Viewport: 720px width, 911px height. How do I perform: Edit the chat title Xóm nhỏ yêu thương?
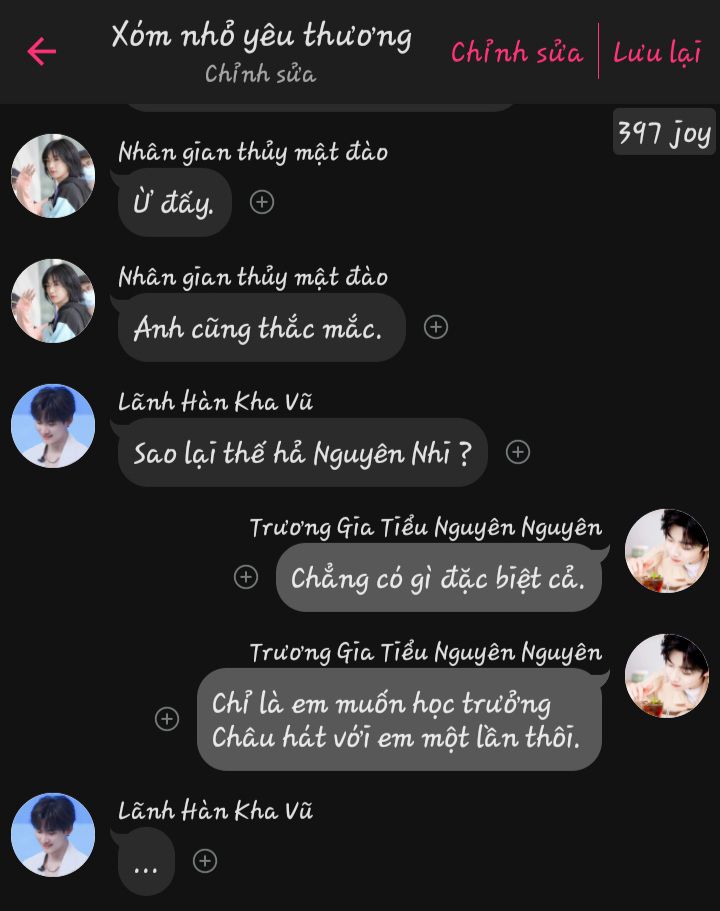tap(261, 37)
